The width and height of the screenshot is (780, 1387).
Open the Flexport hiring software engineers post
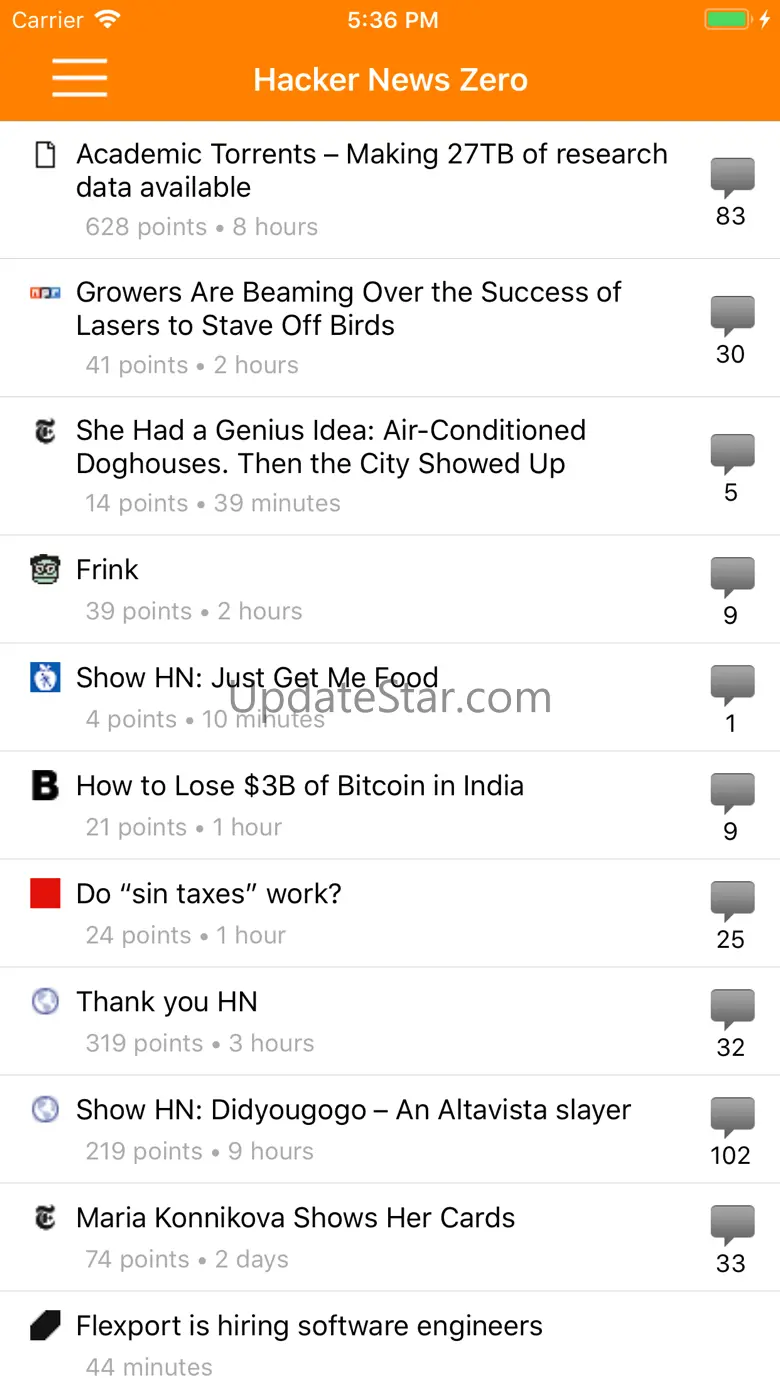click(310, 1326)
